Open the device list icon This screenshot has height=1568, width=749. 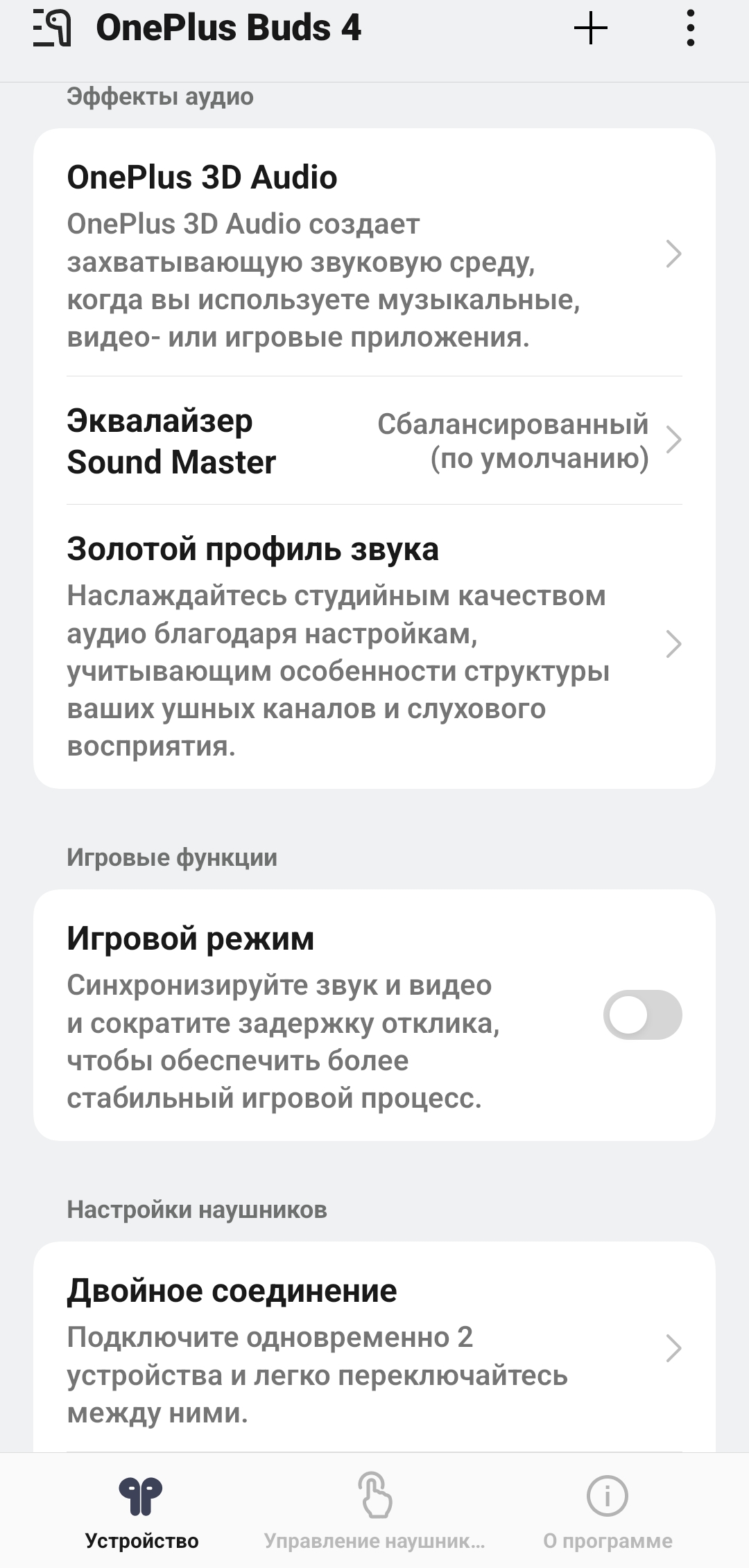pyautogui.click(x=52, y=29)
